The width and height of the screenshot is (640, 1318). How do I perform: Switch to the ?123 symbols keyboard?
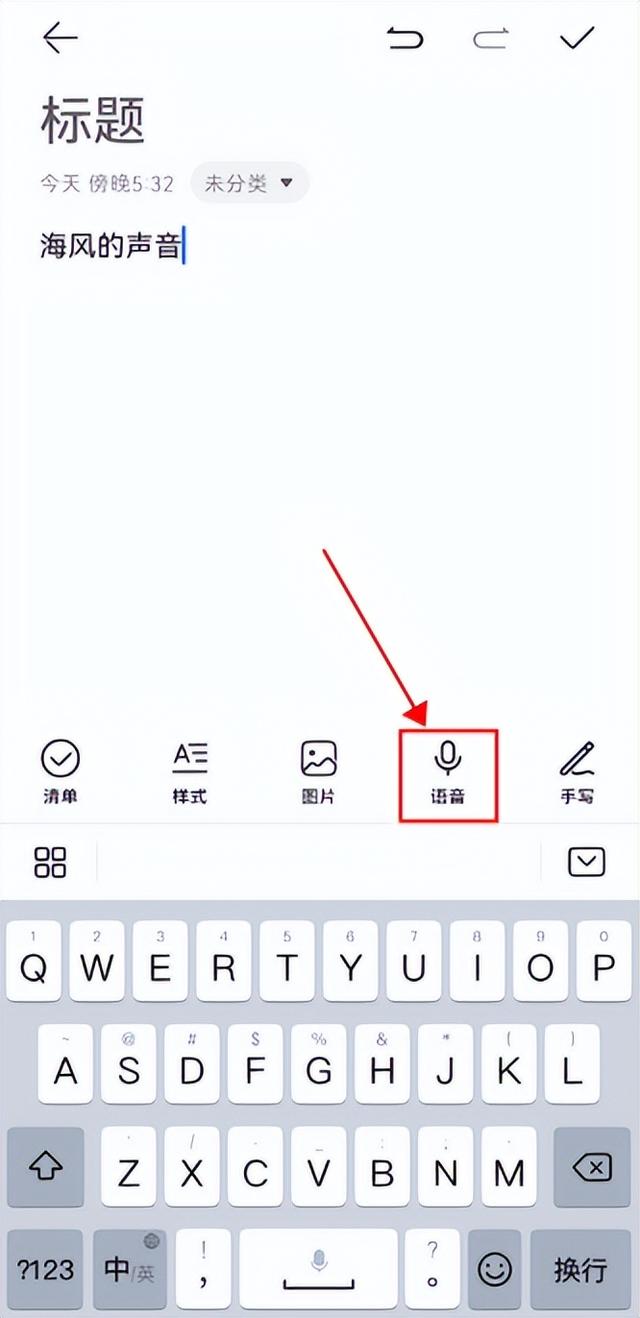coord(46,1270)
